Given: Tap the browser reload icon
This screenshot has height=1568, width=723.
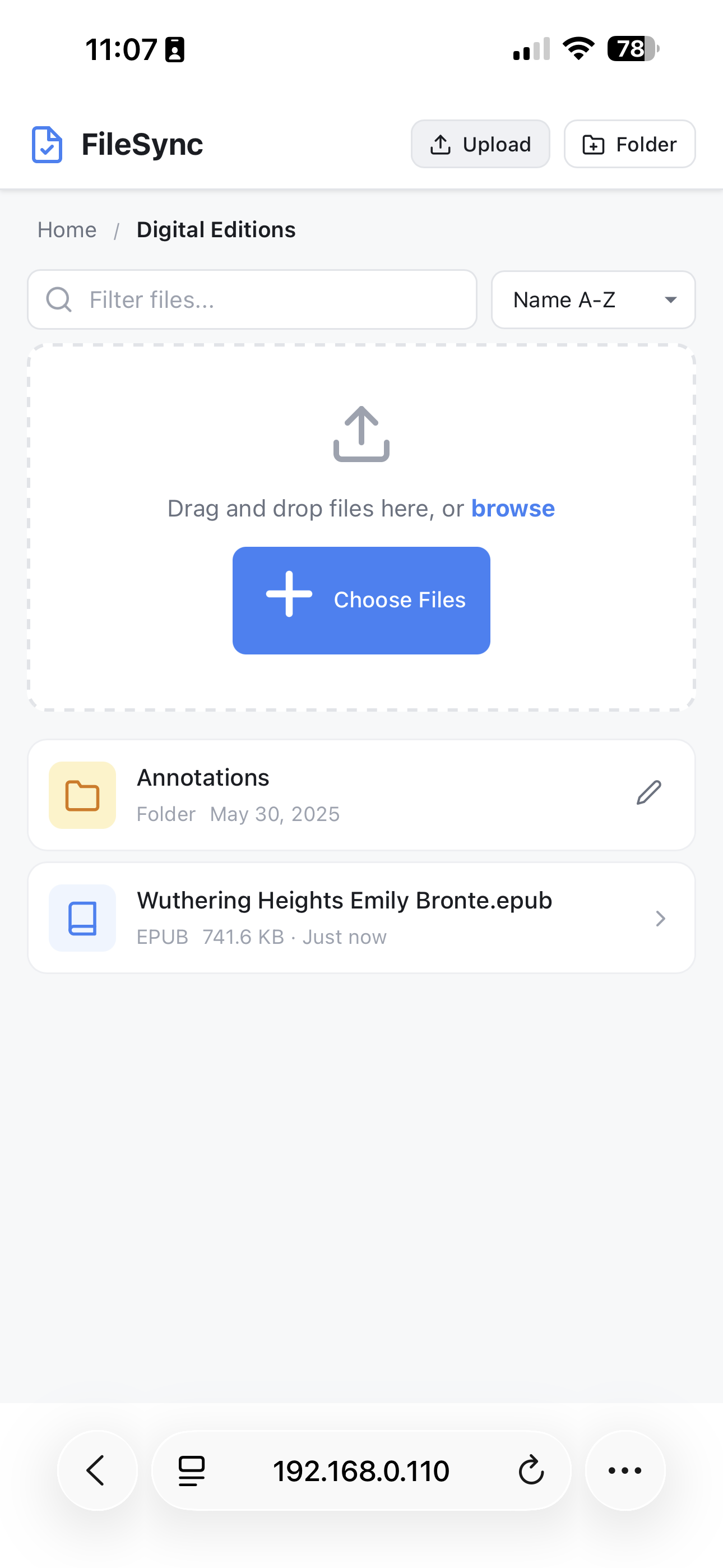Looking at the screenshot, I should (x=531, y=1470).
